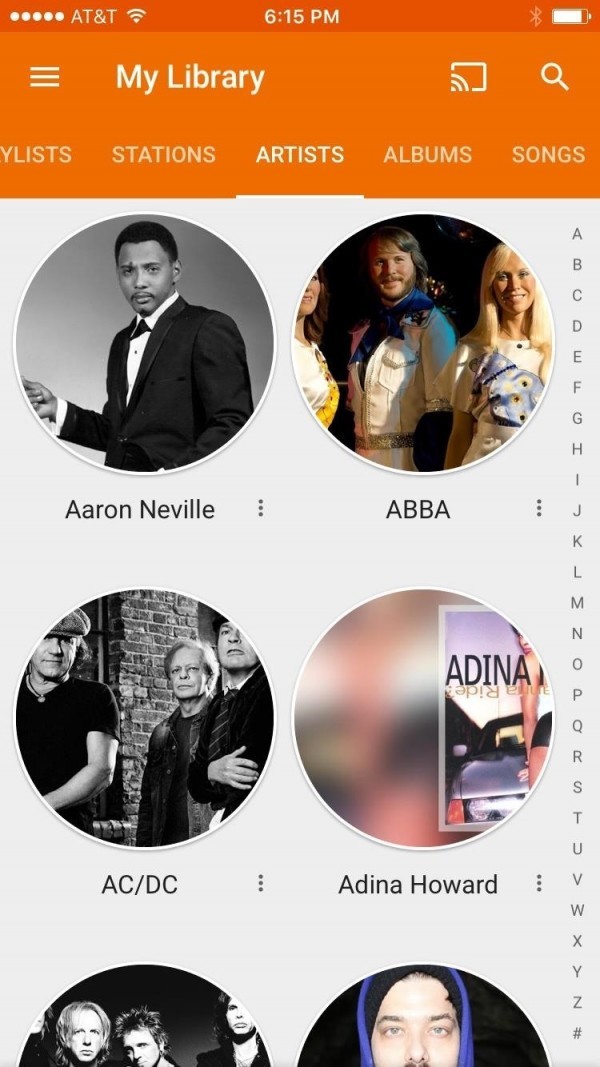Viewport: 600px width, 1067px height.
Task: Tap the cast to device icon
Action: point(468,77)
